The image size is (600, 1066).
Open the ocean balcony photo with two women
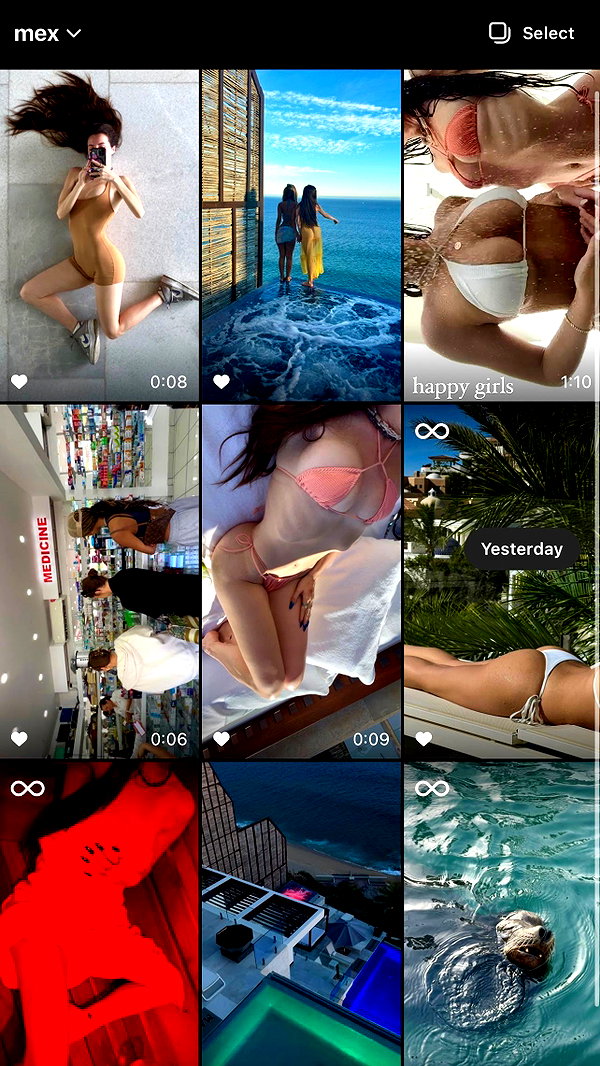[x=301, y=235]
